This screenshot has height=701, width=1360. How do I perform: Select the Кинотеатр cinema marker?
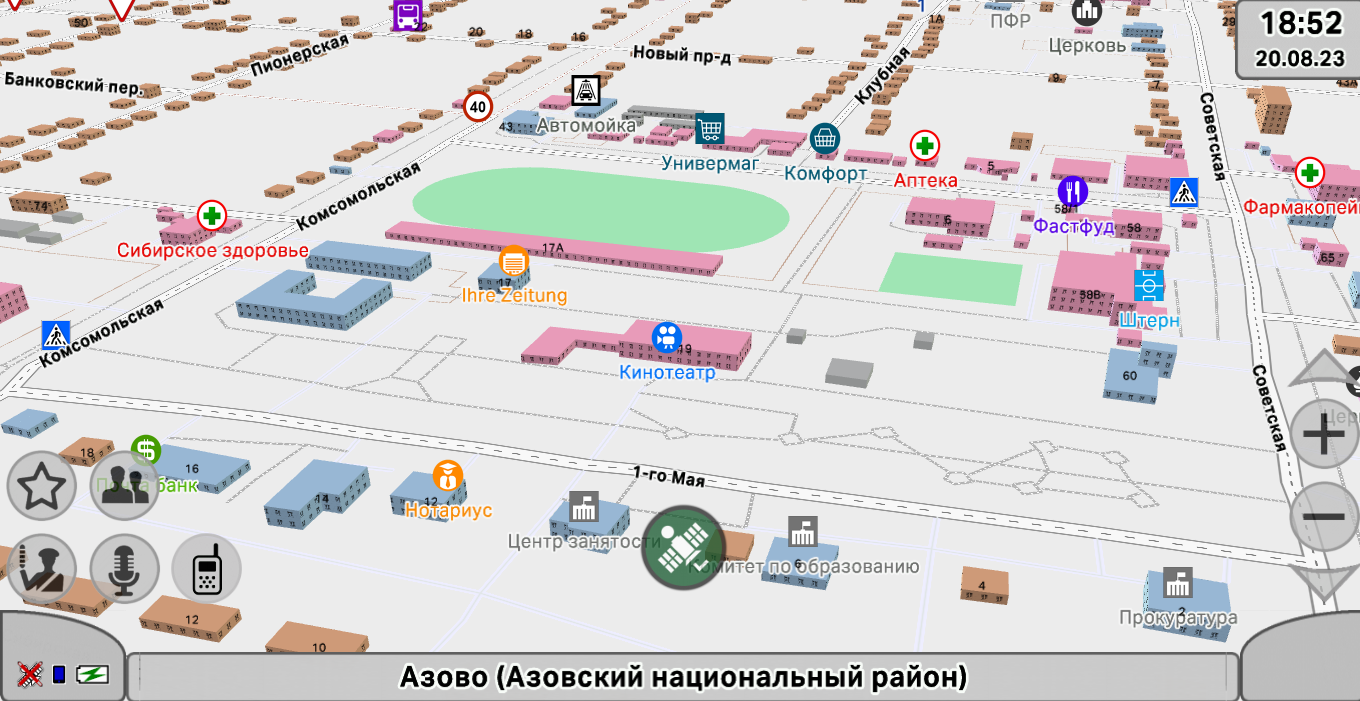[666, 337]
